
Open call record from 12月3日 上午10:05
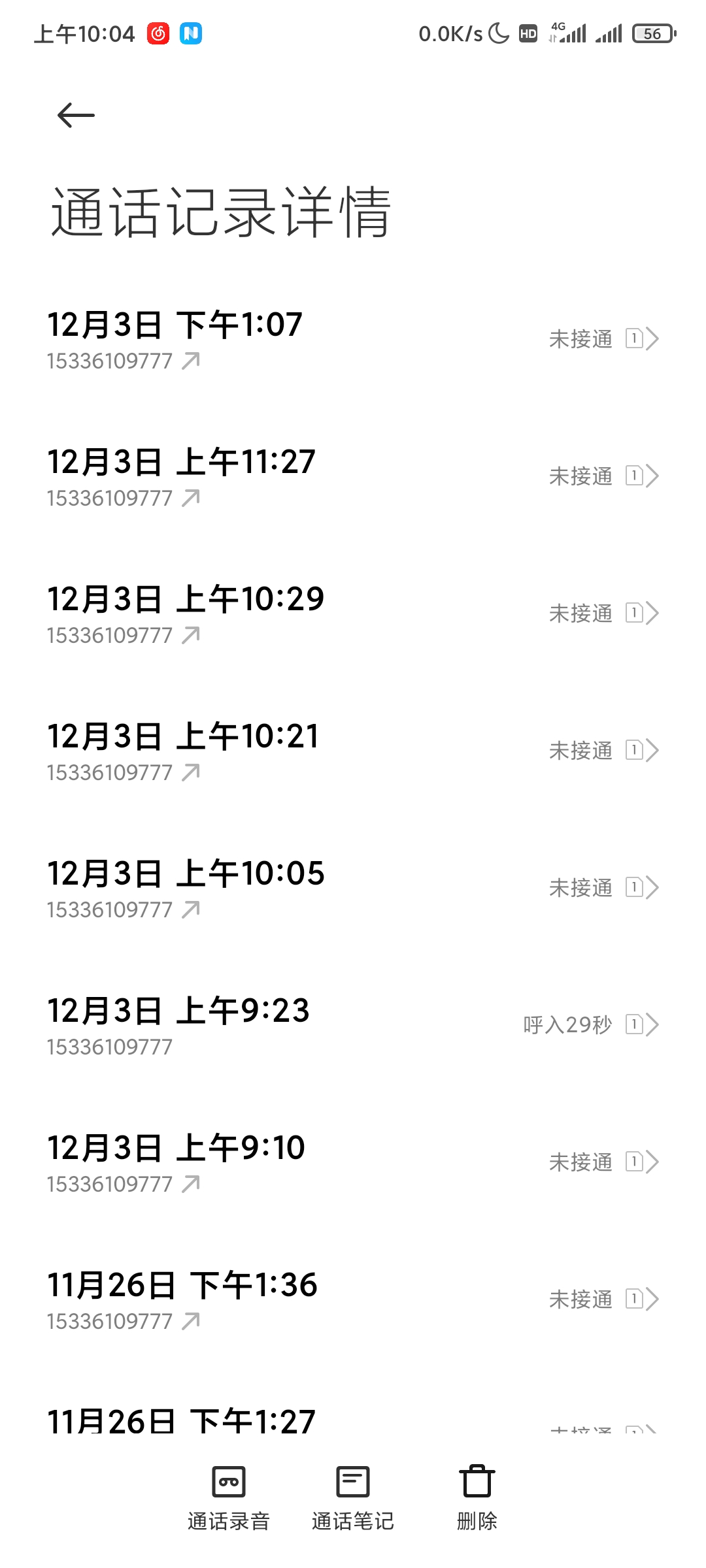pyautogui.click(x=353, y=888)
